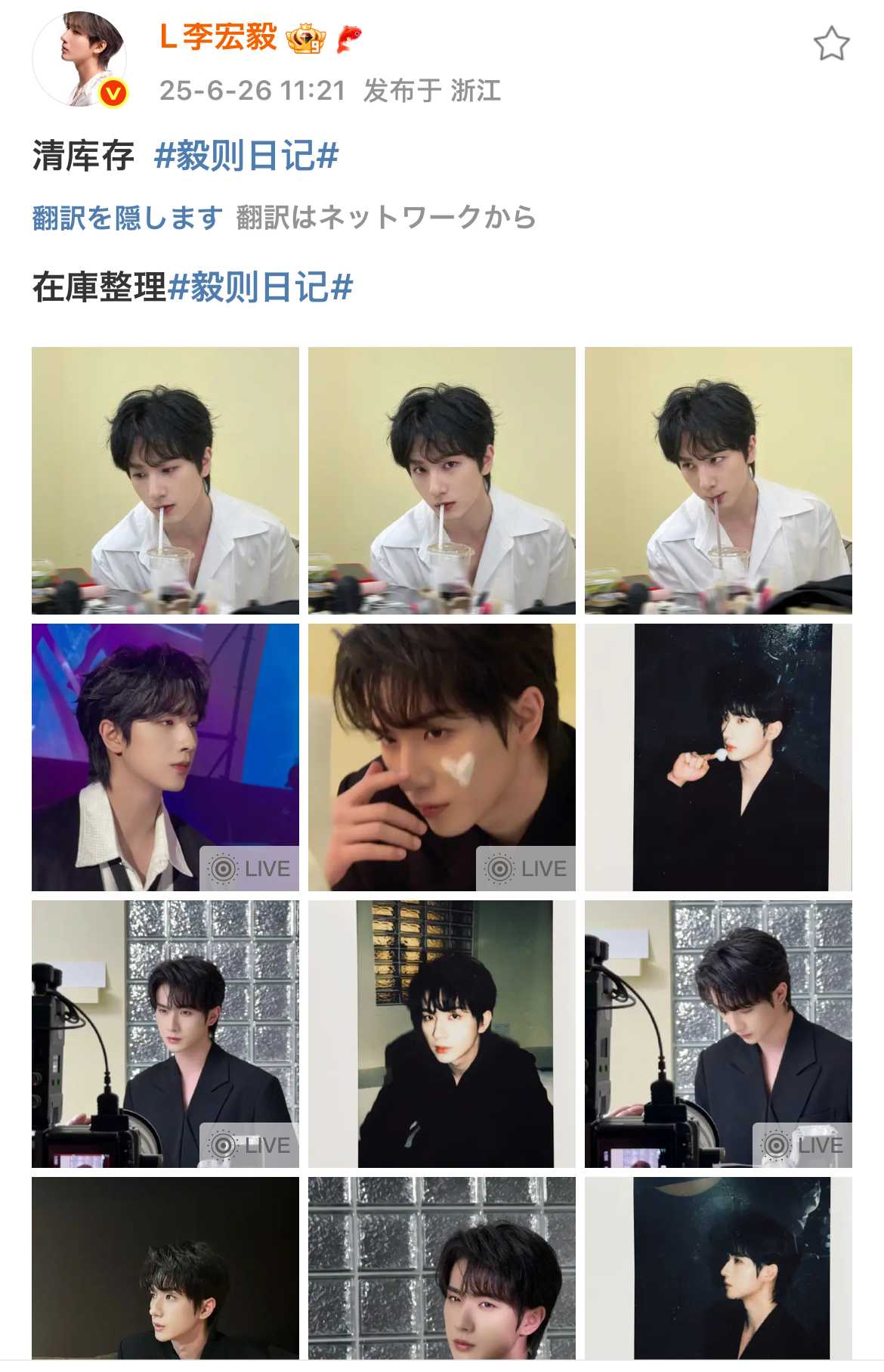Tap the username L李宏毅

(x=219, y=37)
